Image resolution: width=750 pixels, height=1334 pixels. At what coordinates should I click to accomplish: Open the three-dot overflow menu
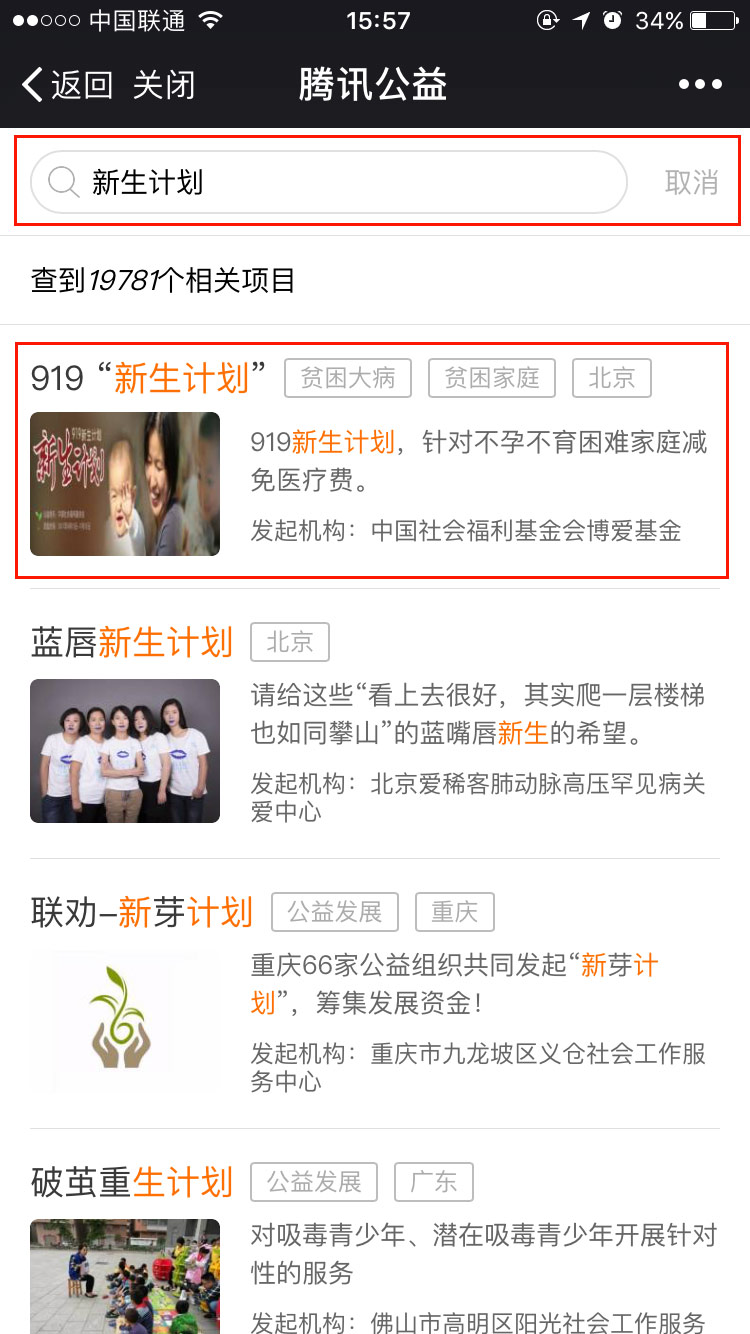tap(700, 85)
